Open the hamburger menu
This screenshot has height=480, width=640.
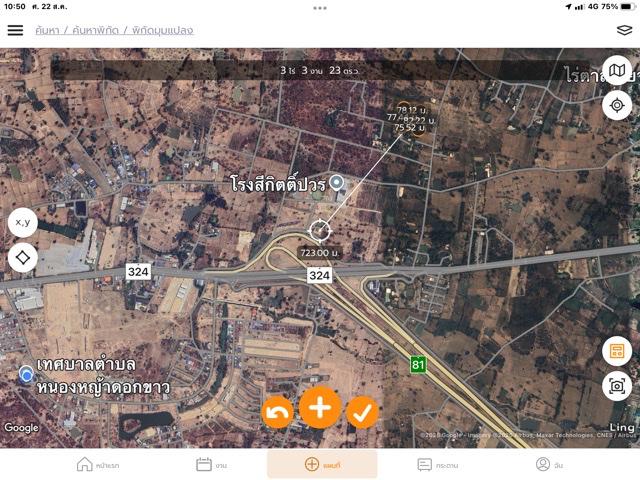click(15, 30)
